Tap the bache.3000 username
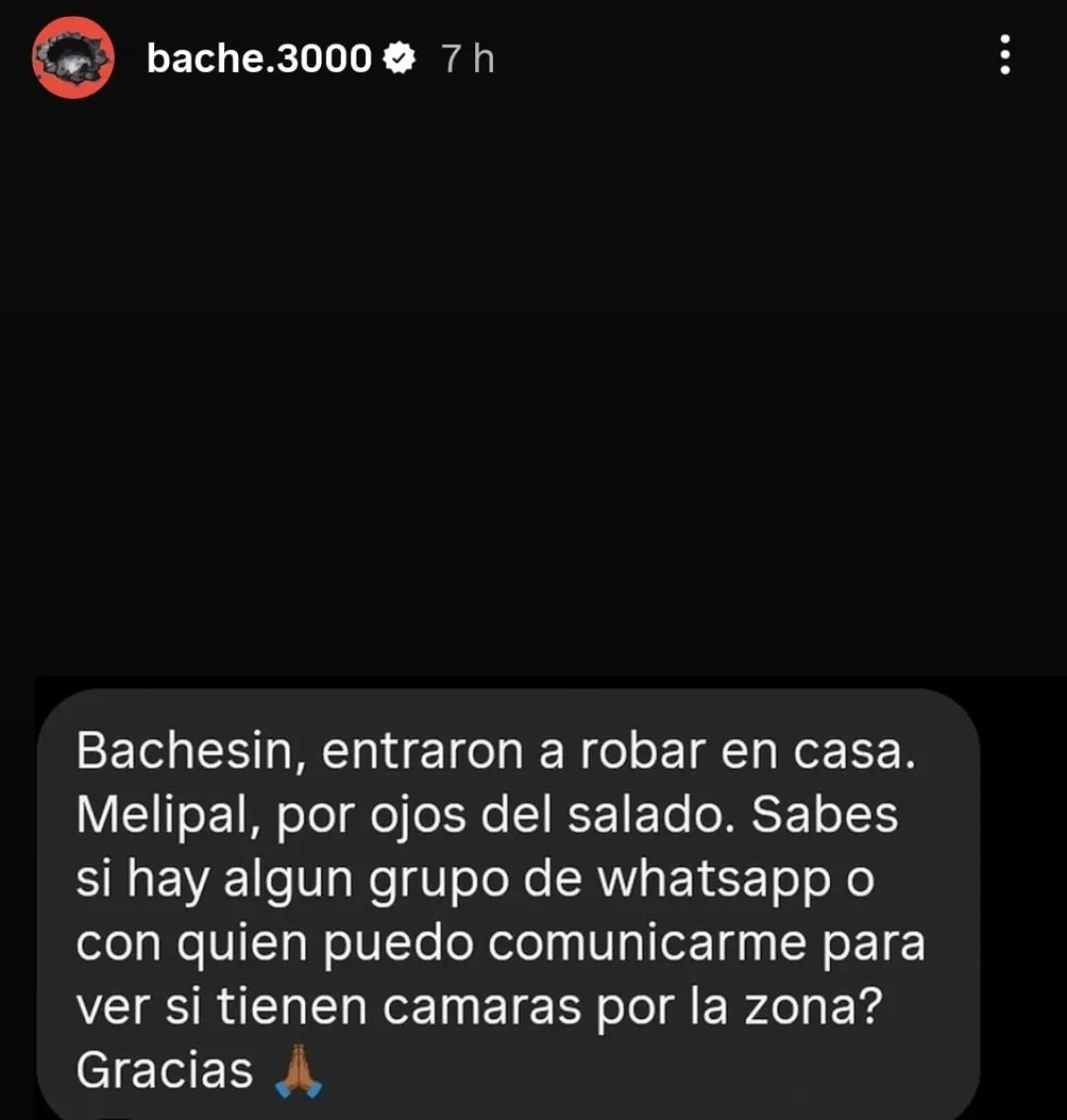 coord(259,59)
